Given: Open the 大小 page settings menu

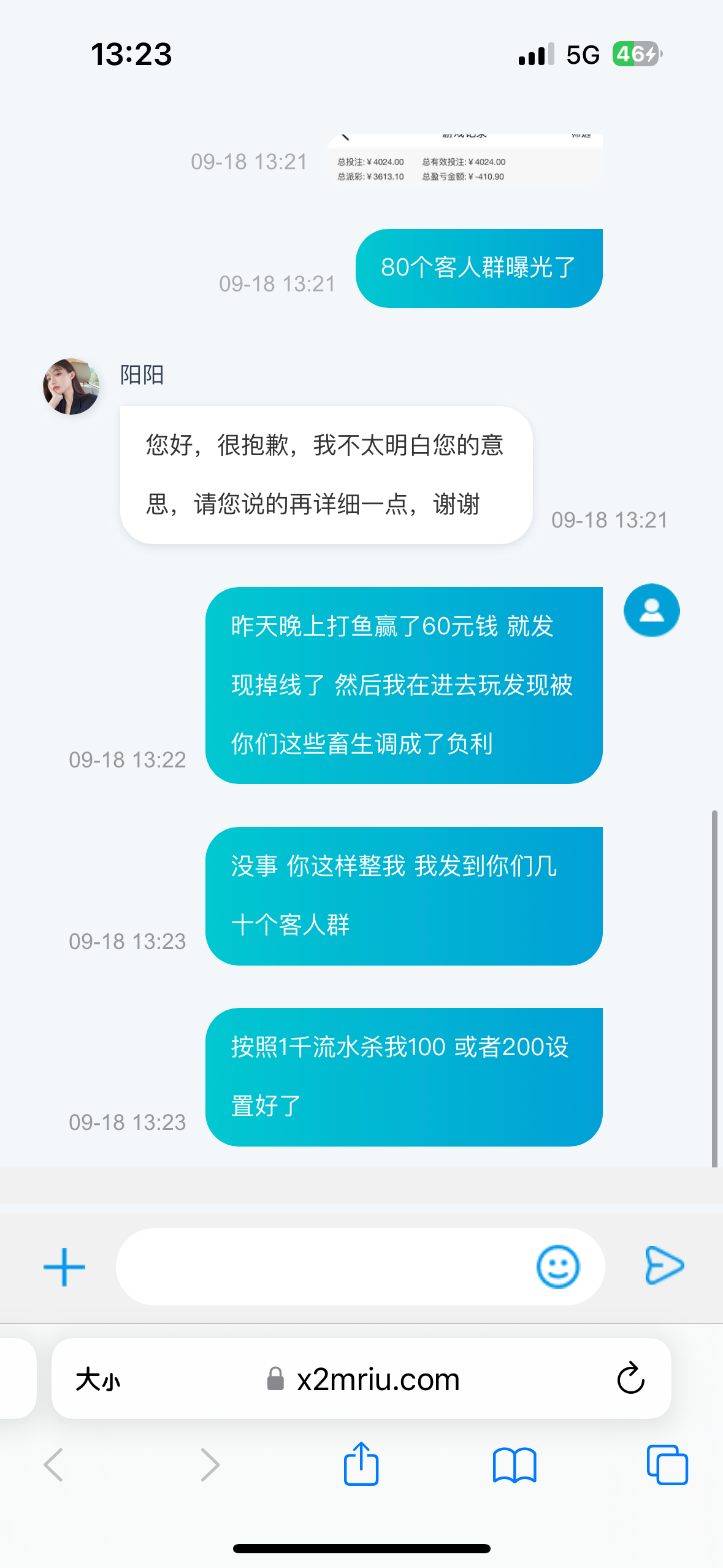Looking at the screenshot, I should pos(98,1380).
